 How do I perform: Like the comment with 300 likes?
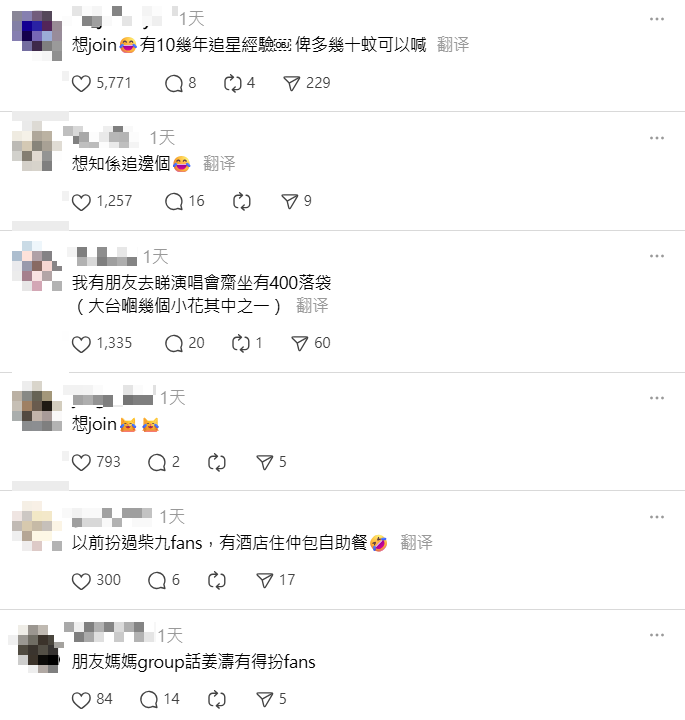click(82, 580)
